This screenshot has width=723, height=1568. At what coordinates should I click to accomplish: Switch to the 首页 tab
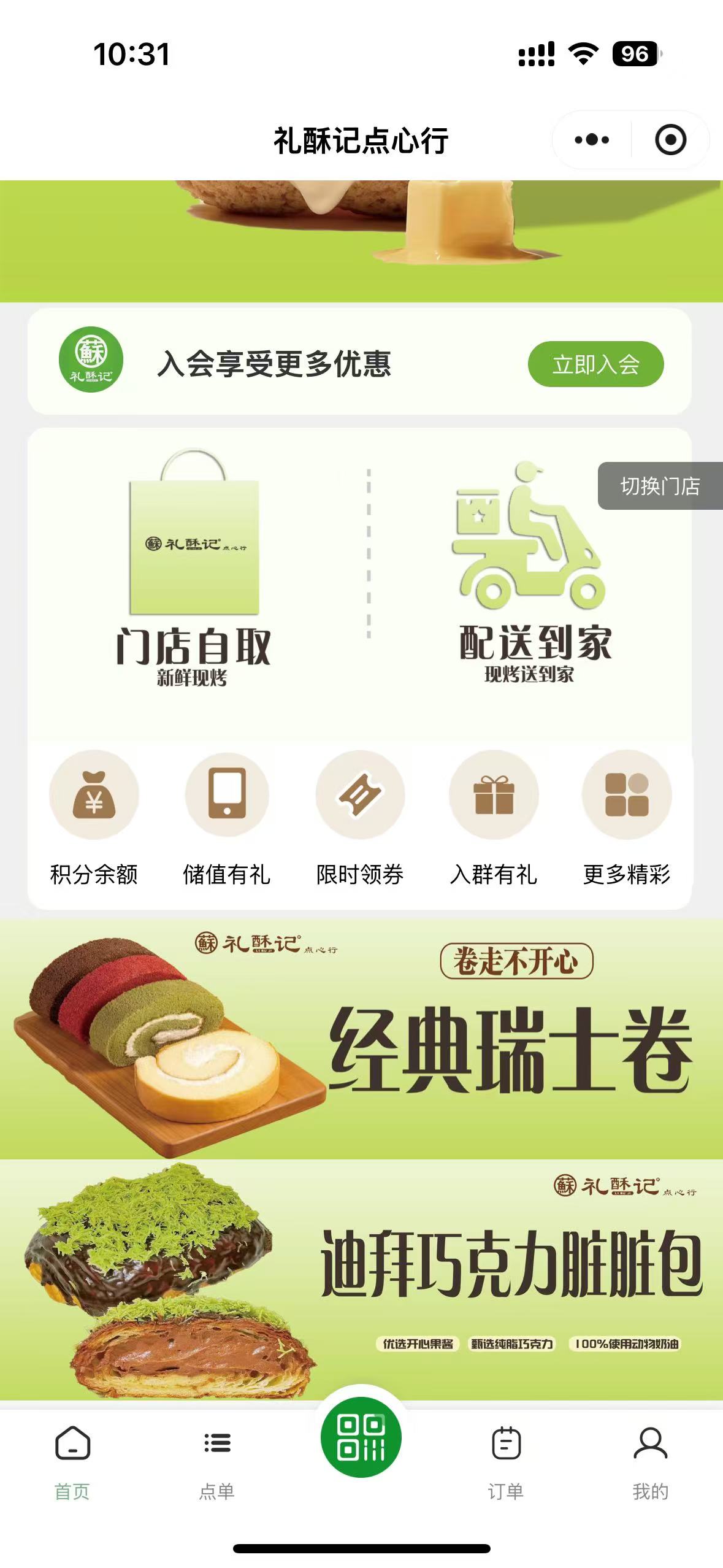click(72, 1463)
